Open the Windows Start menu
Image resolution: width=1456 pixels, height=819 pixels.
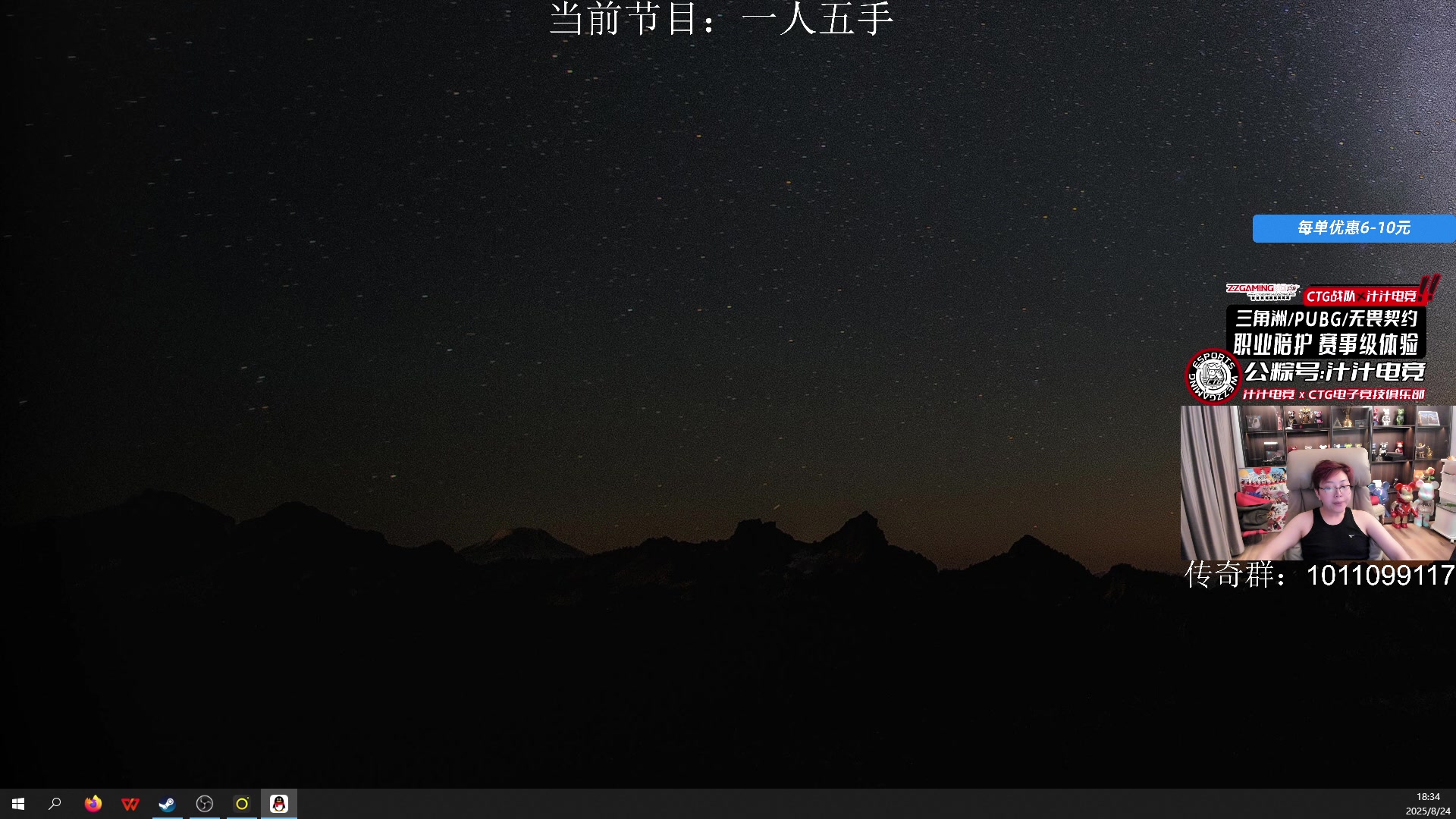[x=18, y=804]
